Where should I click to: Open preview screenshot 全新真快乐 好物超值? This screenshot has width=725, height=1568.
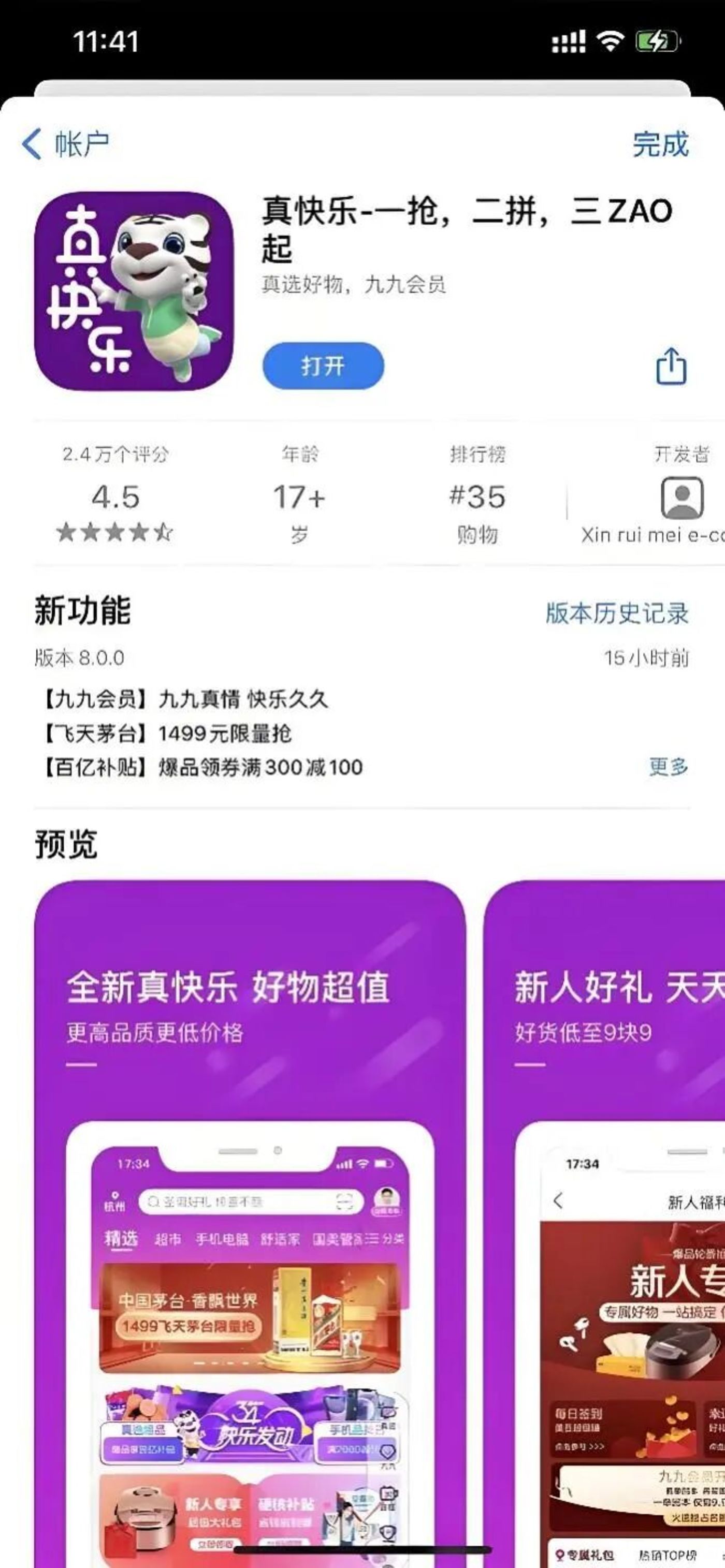click(x=250, y=1218)
